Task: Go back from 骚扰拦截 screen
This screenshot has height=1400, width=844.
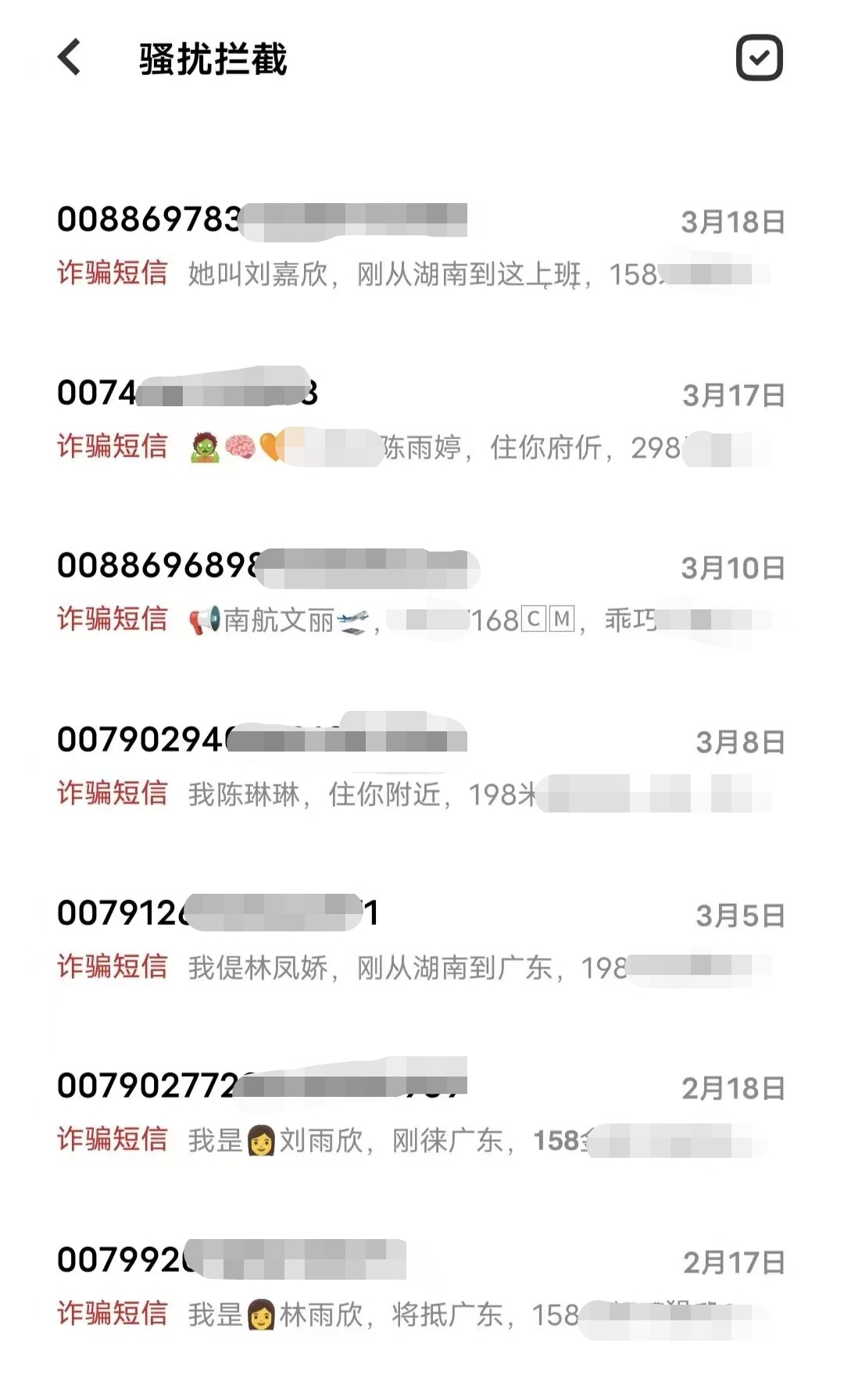Action: [70, 58]
